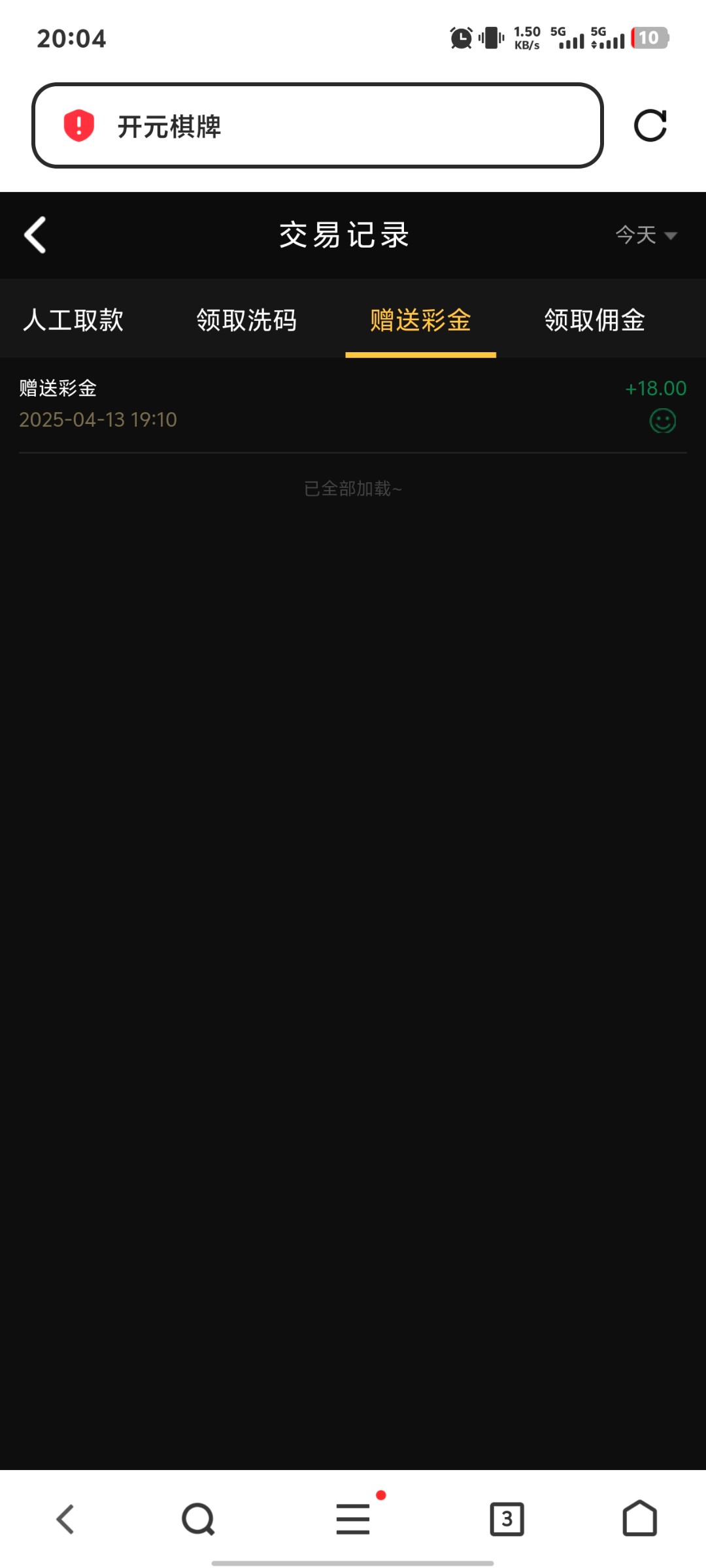Select the 赠送彩金 tab
Viewport: 706px width, 1568px height.
point(420,320)
